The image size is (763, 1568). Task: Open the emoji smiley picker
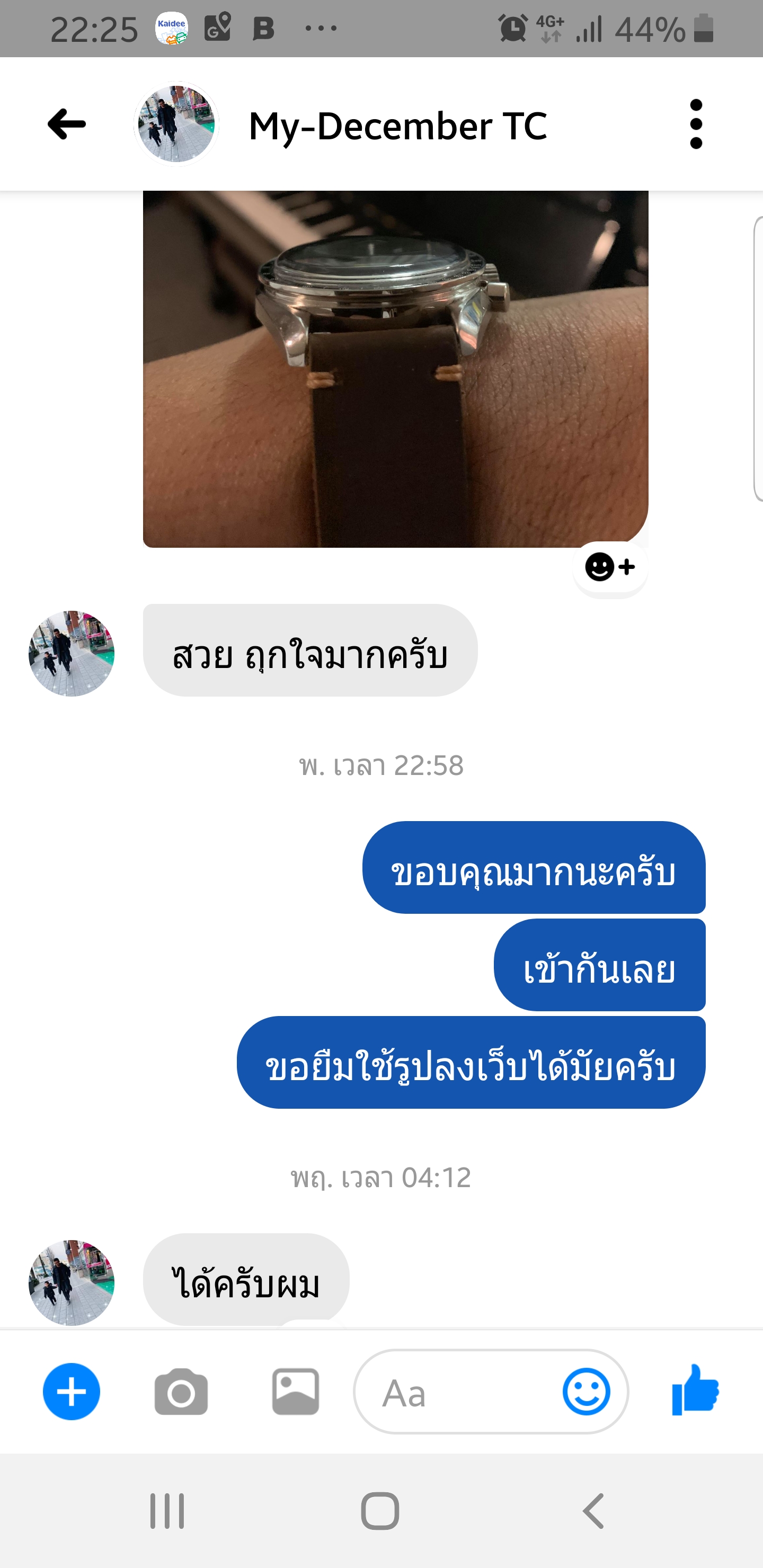coord(586,1392)
